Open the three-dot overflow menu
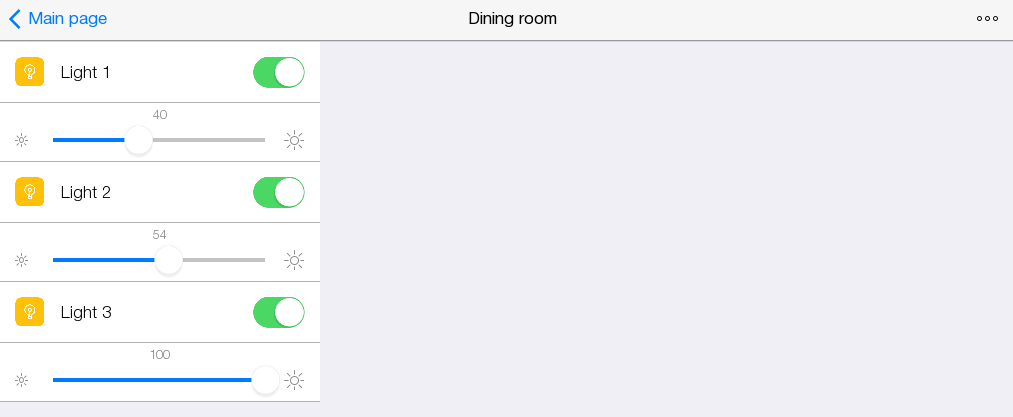The height and width of the screenshot is (417, 1013). (x=987, y=18)
